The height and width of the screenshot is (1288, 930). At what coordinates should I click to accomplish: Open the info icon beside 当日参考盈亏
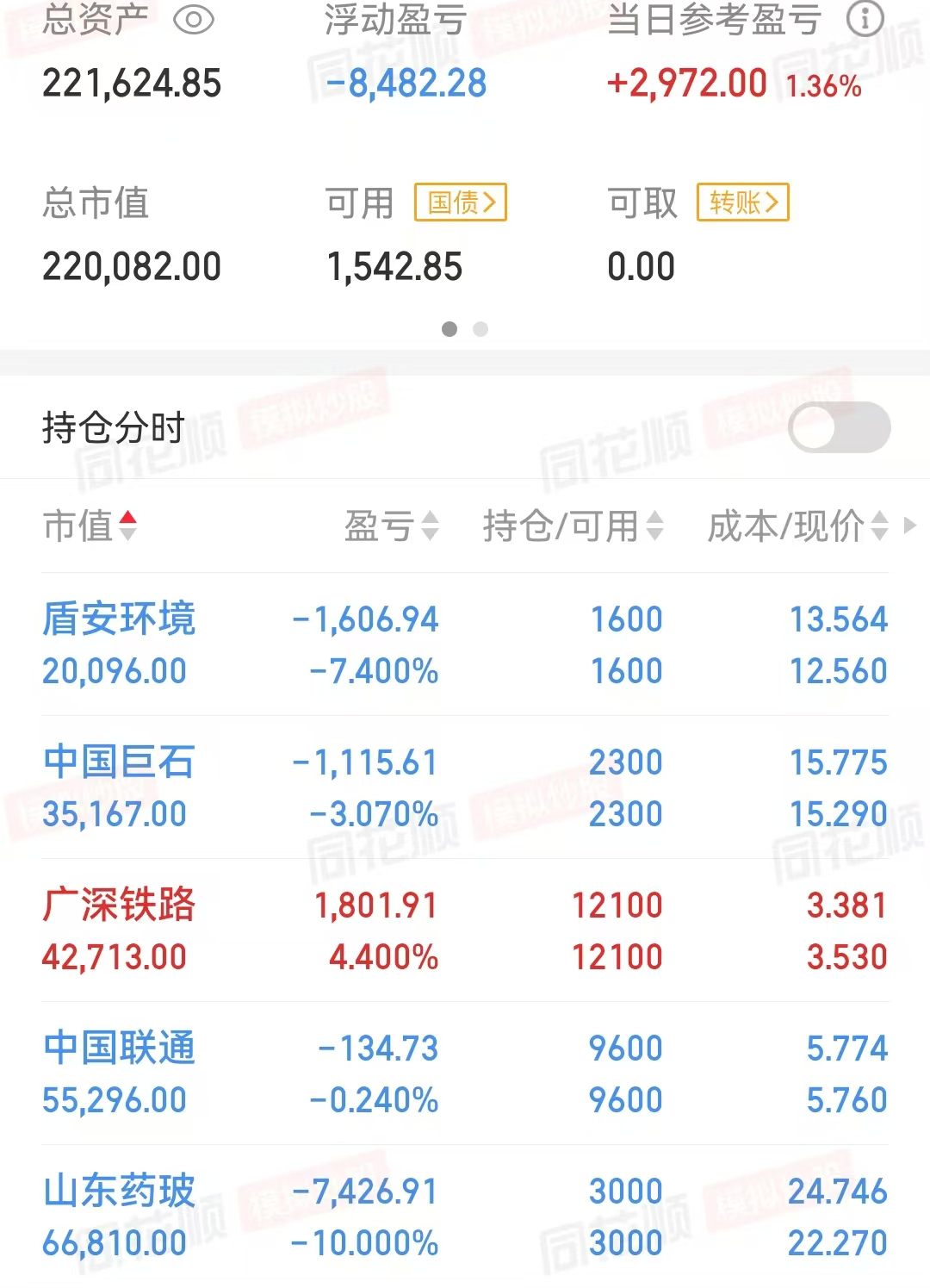[x=864, y=19]
